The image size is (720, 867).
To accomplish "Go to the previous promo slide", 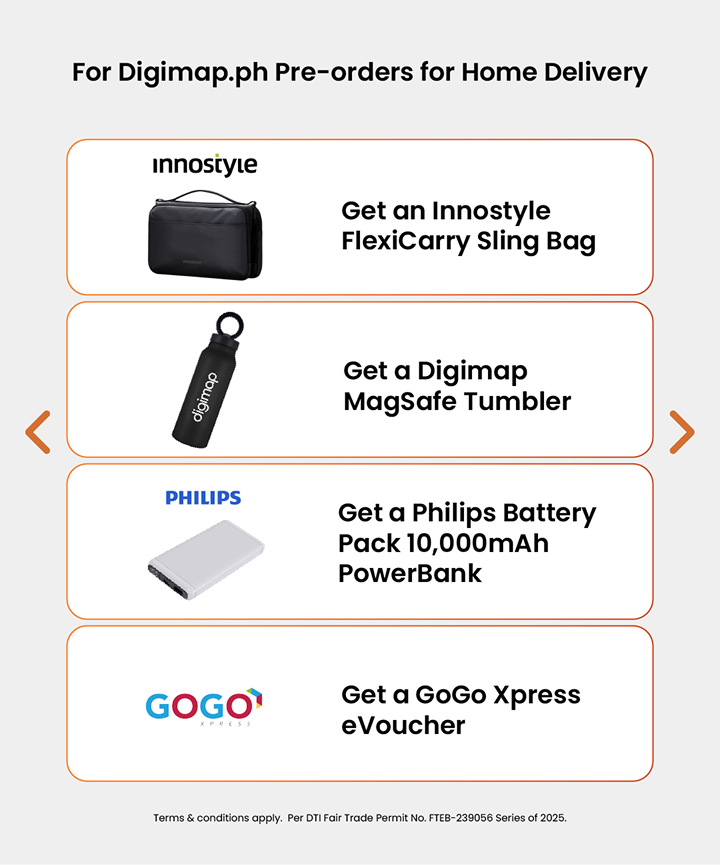I will tap(38, 432).
